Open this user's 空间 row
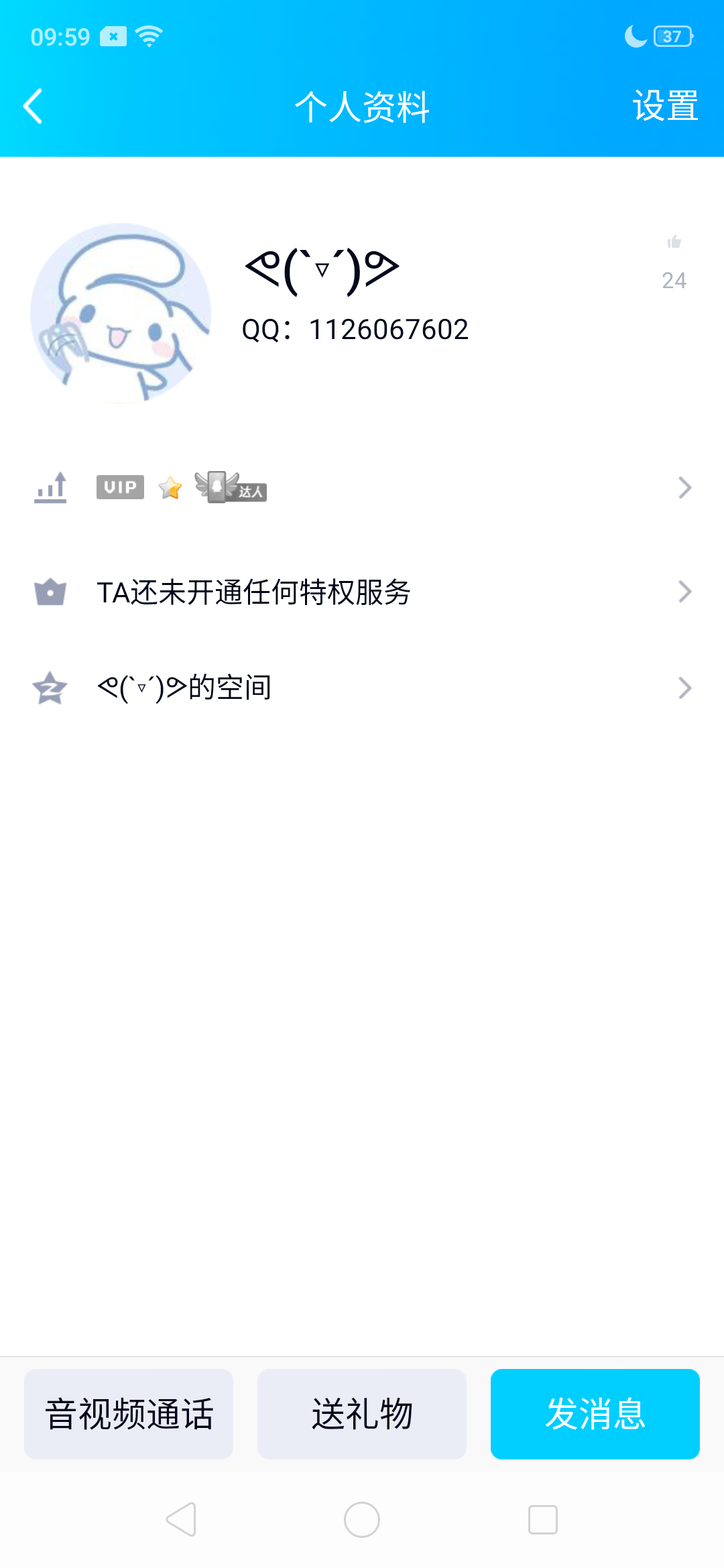The width and height of the screenshot is (724, 1568). tap(362, 688)
